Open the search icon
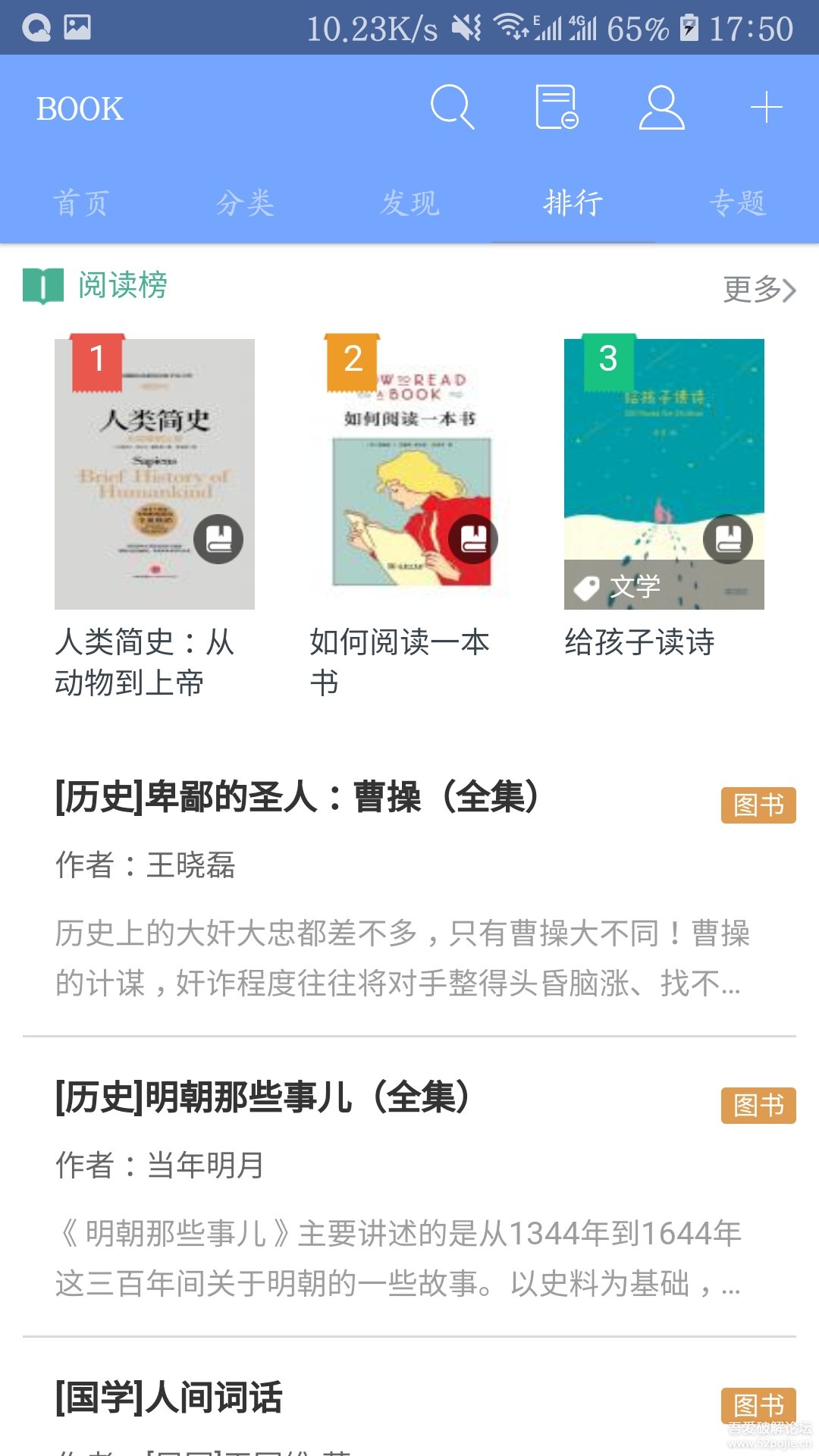Screen dimensions: 819x1456 [x=452, y=107]
